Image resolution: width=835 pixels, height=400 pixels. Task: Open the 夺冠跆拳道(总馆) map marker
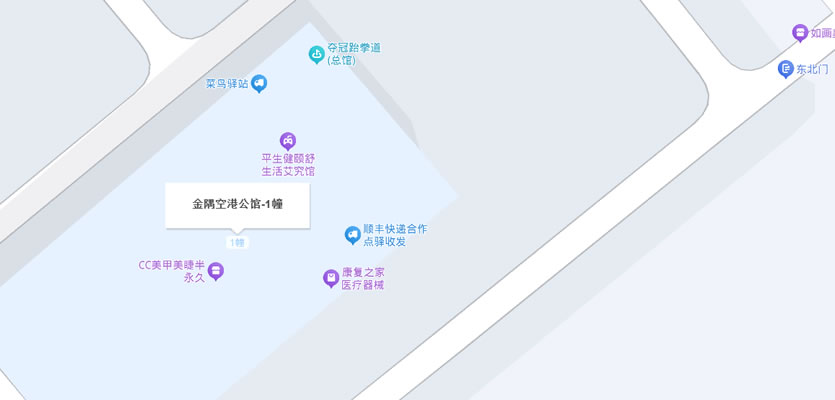317,54
